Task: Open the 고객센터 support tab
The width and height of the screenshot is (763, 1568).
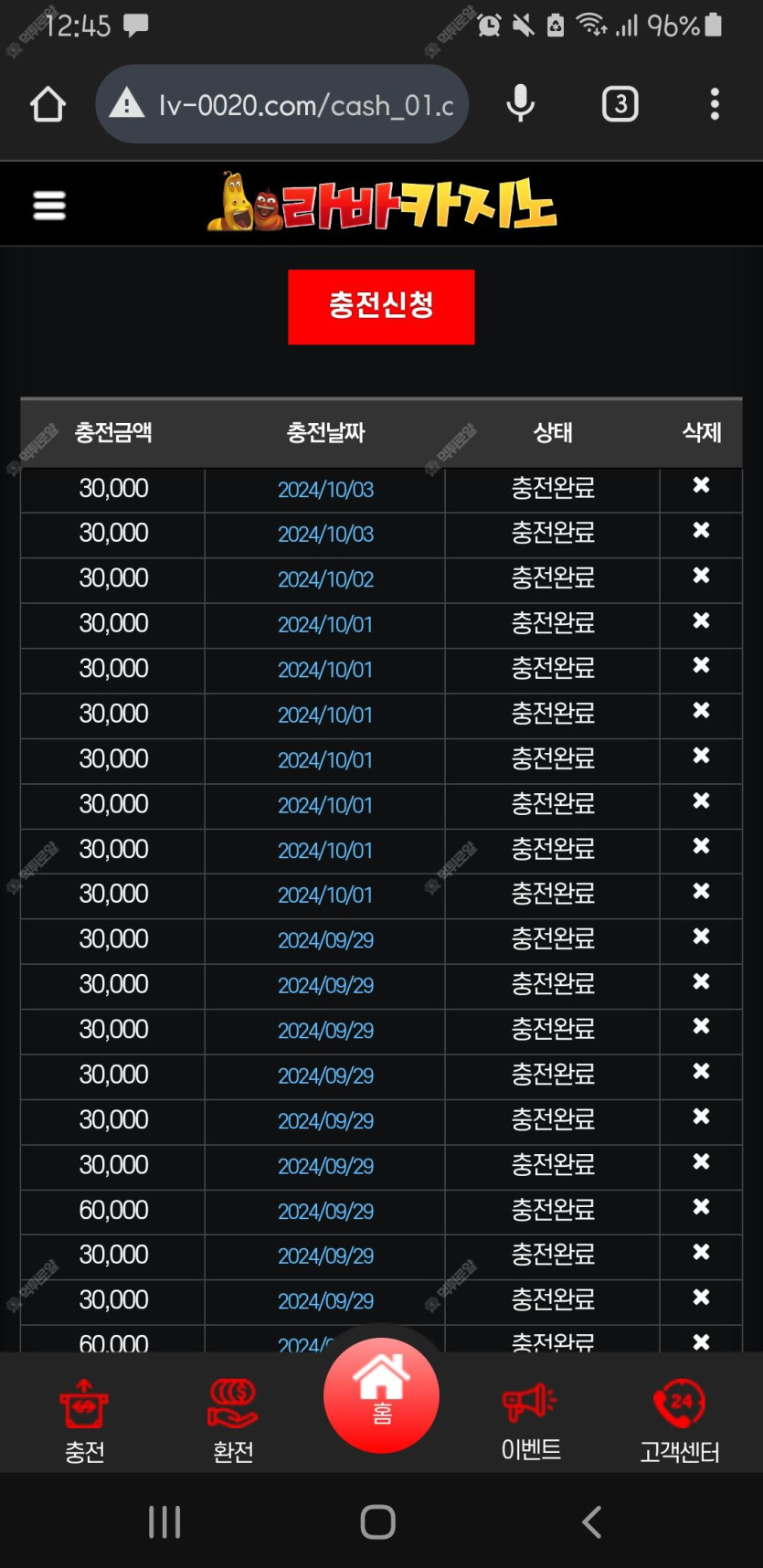Action: click(680, 1420)
